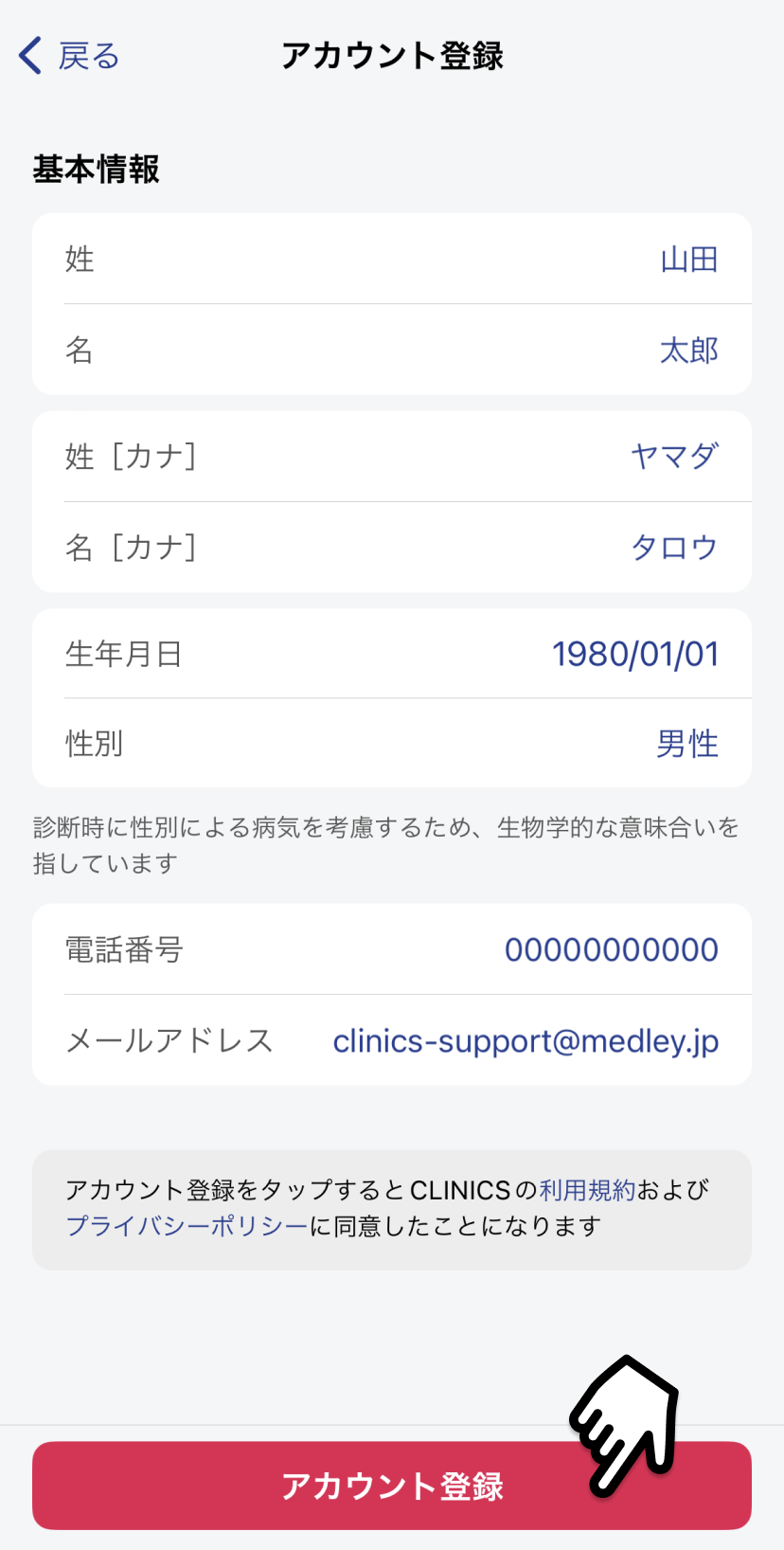This screenshot has height=1550, width=784.
Task: Edit the 電話番号 field
Action: [392, 949]
